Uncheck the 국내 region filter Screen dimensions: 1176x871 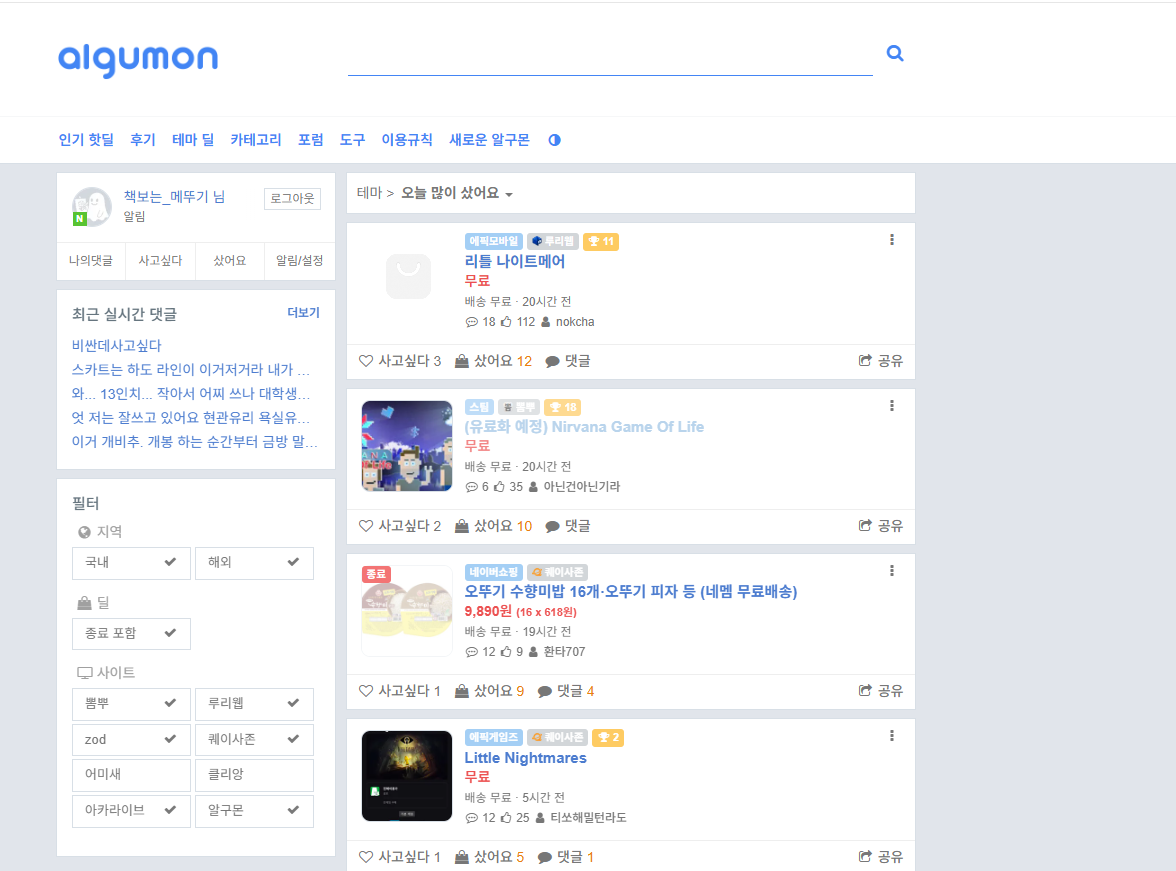click(131, 563)
